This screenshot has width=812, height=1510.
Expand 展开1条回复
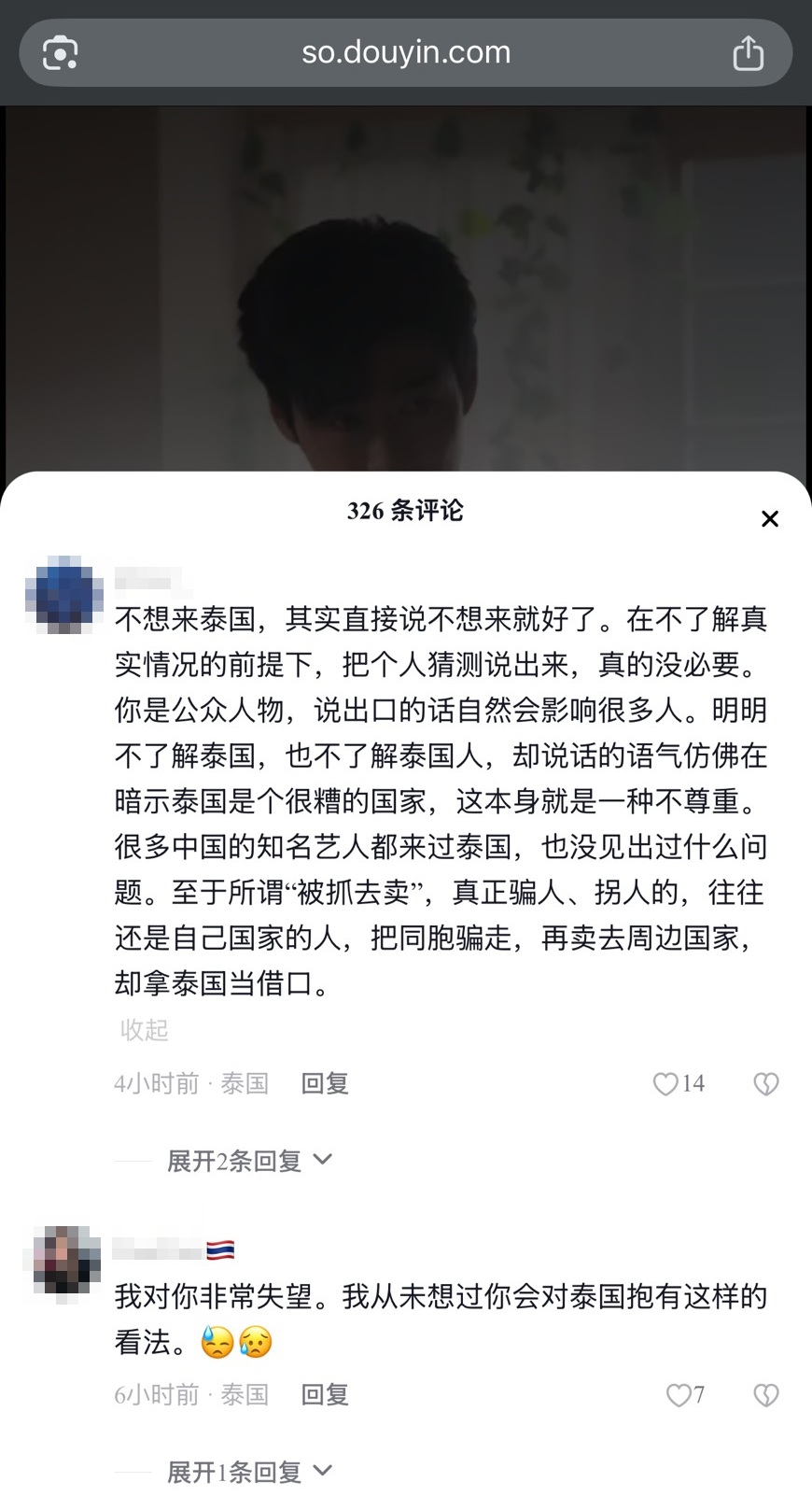(x=248, y=1473)
